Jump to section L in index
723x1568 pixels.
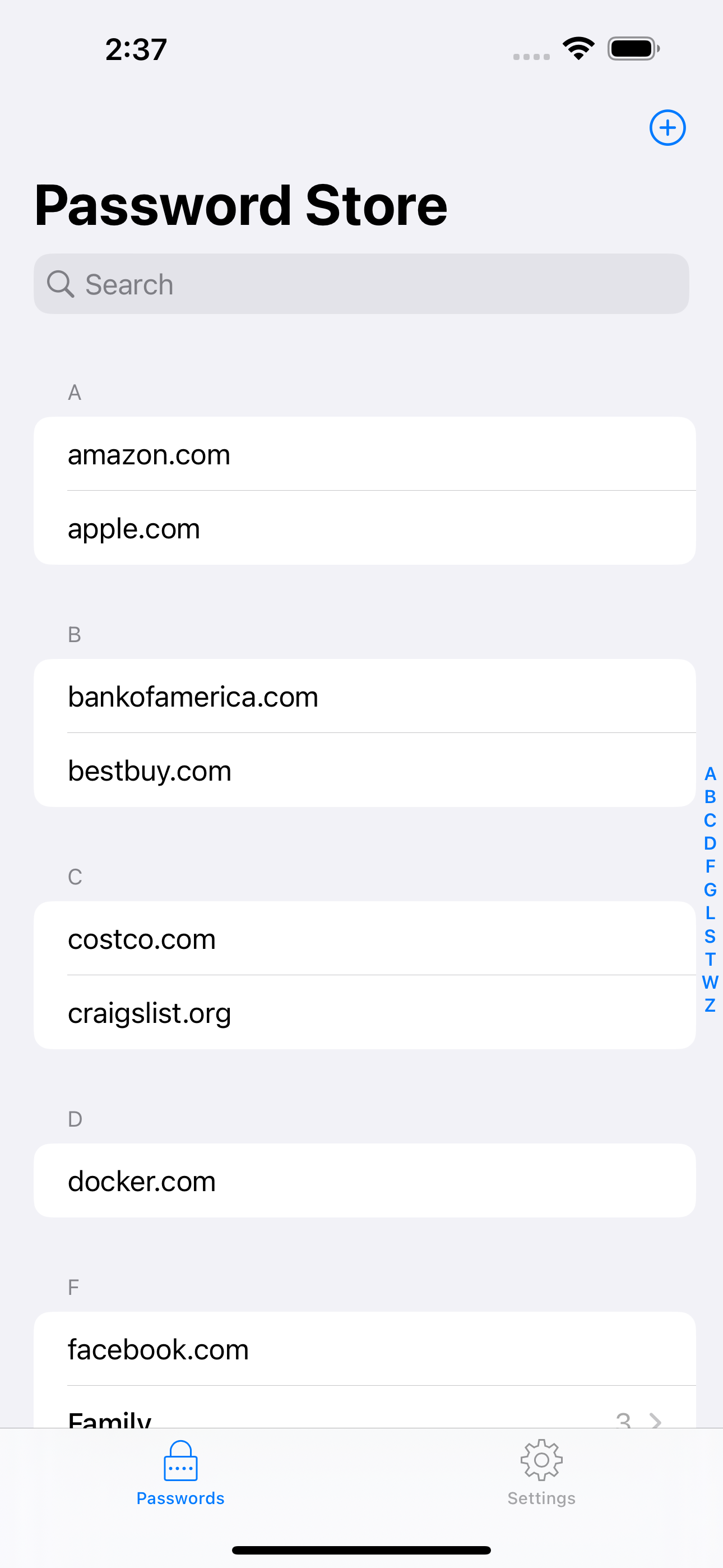[710, 913]
